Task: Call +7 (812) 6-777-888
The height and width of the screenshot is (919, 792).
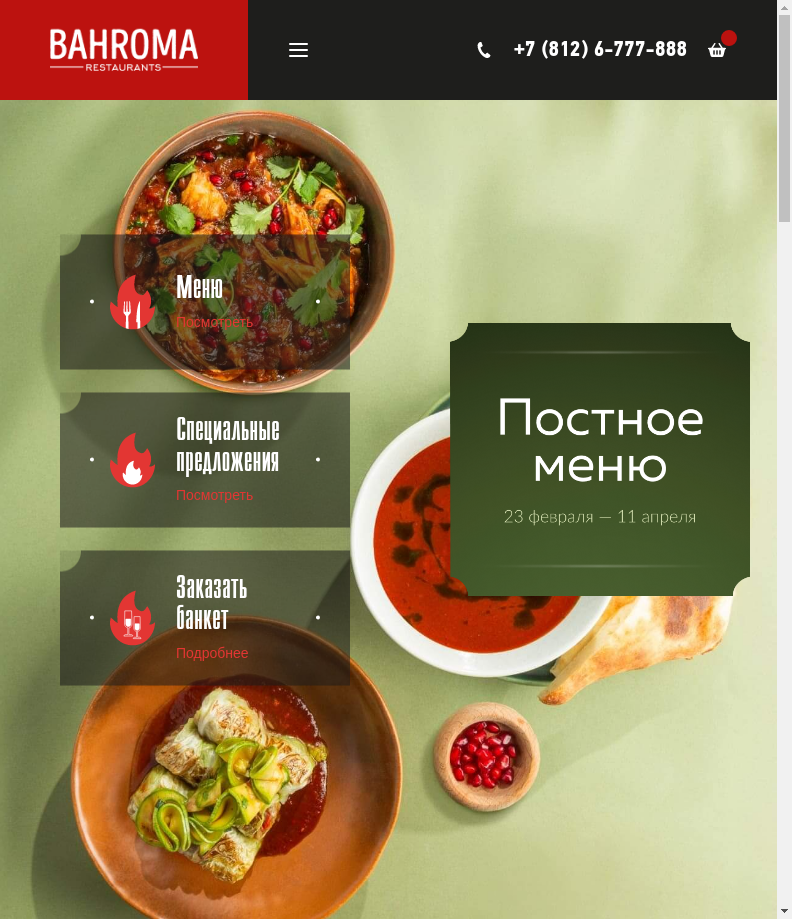Action: coord(599,50)
